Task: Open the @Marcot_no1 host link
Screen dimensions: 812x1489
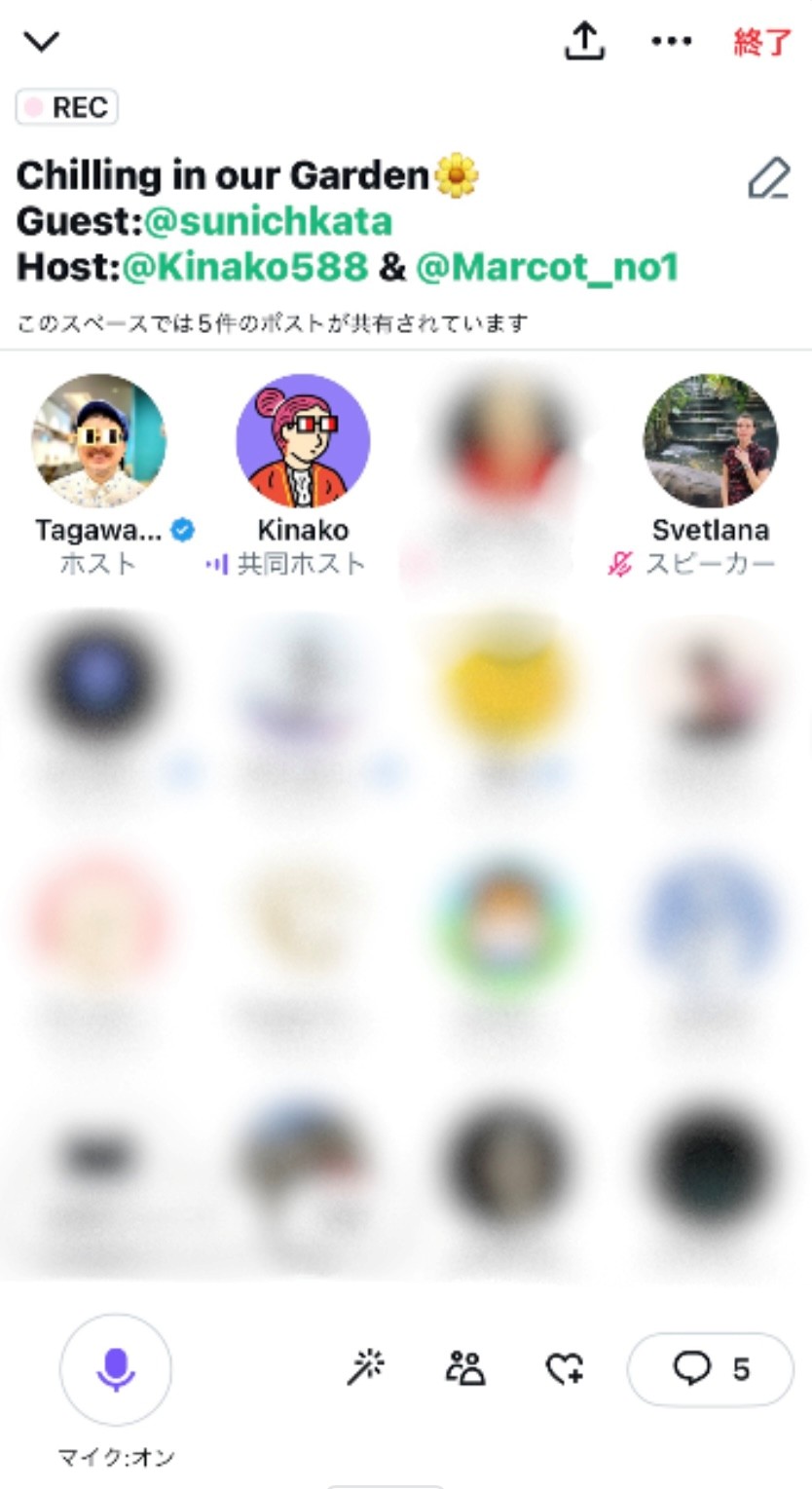Action: tap(546, 267)
